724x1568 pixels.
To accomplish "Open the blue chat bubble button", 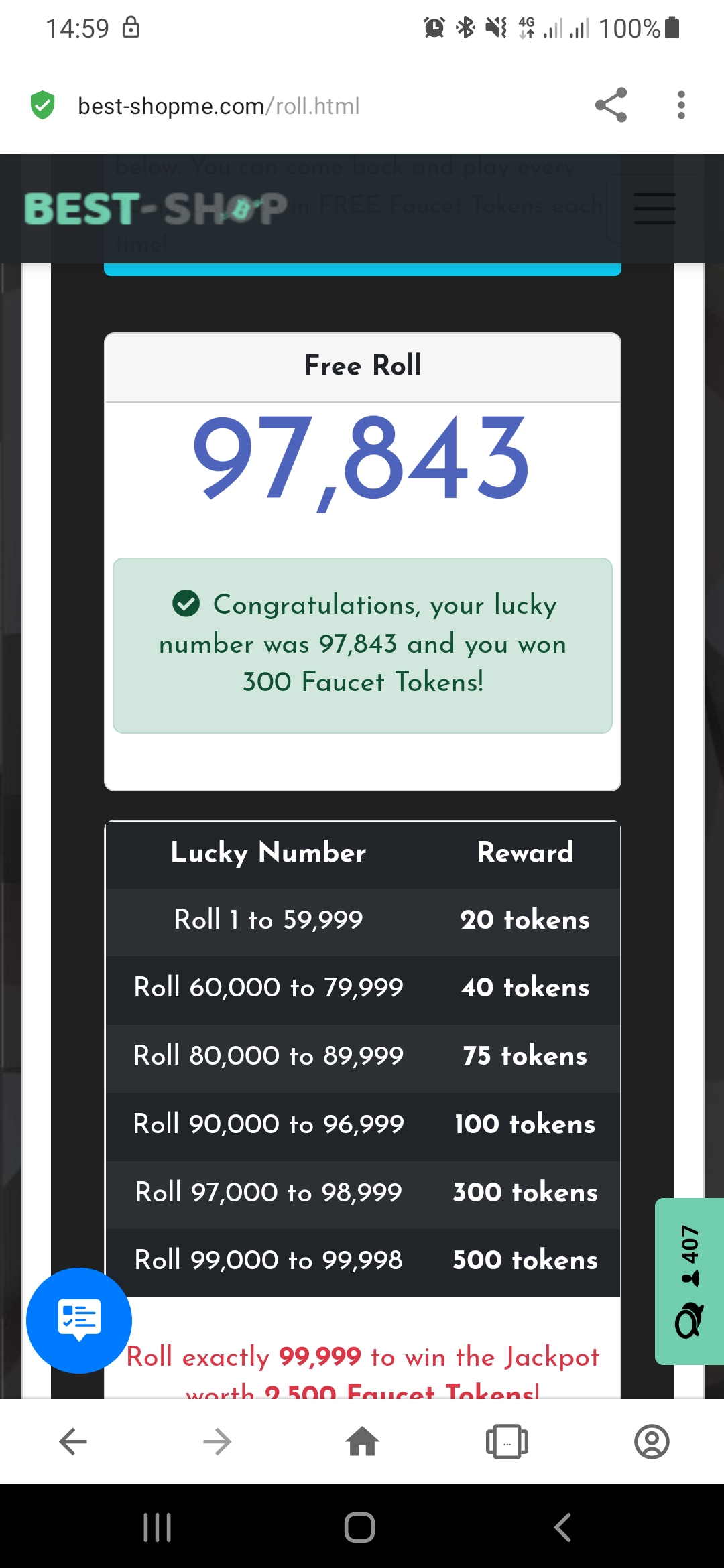I will (79, 1320).
